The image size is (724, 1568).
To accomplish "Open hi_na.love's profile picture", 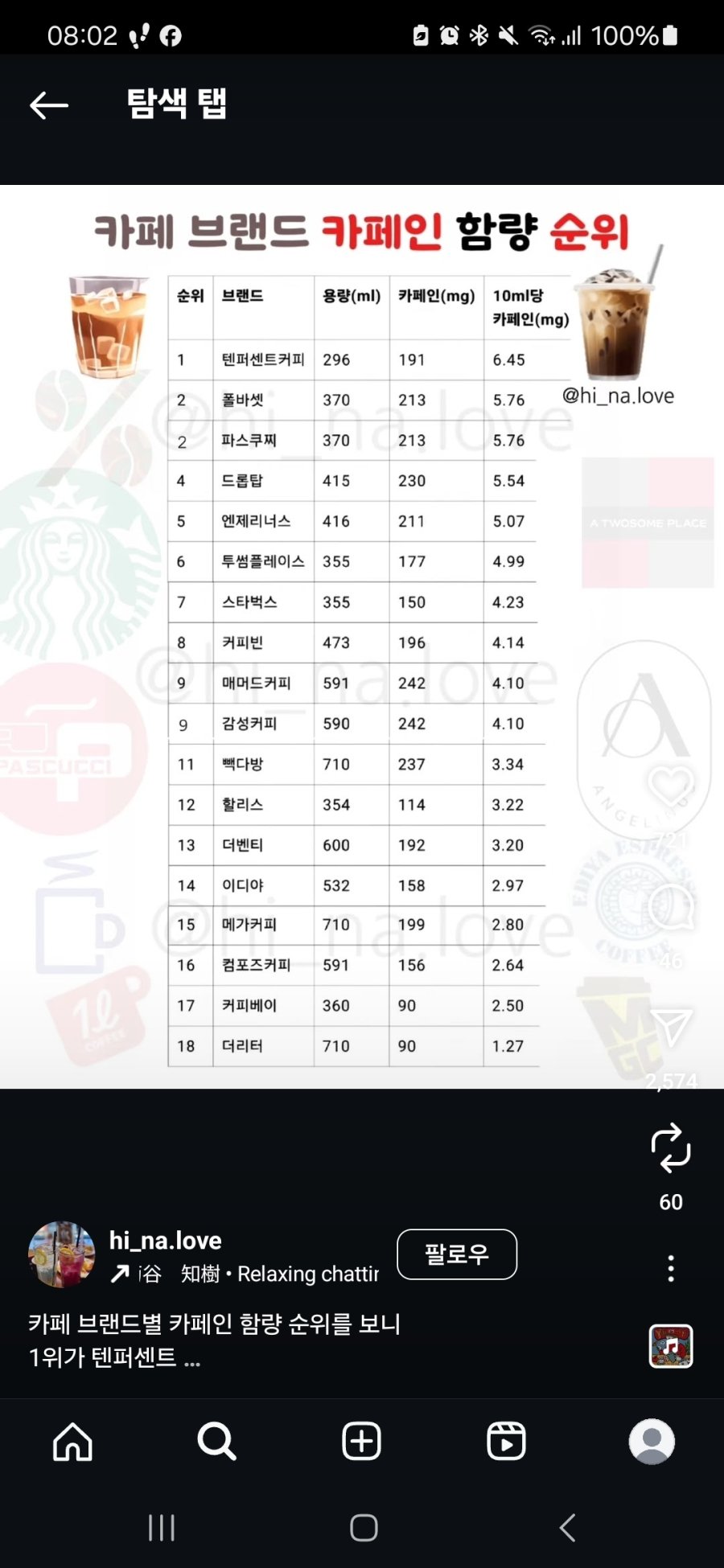I will point(61,1254).
